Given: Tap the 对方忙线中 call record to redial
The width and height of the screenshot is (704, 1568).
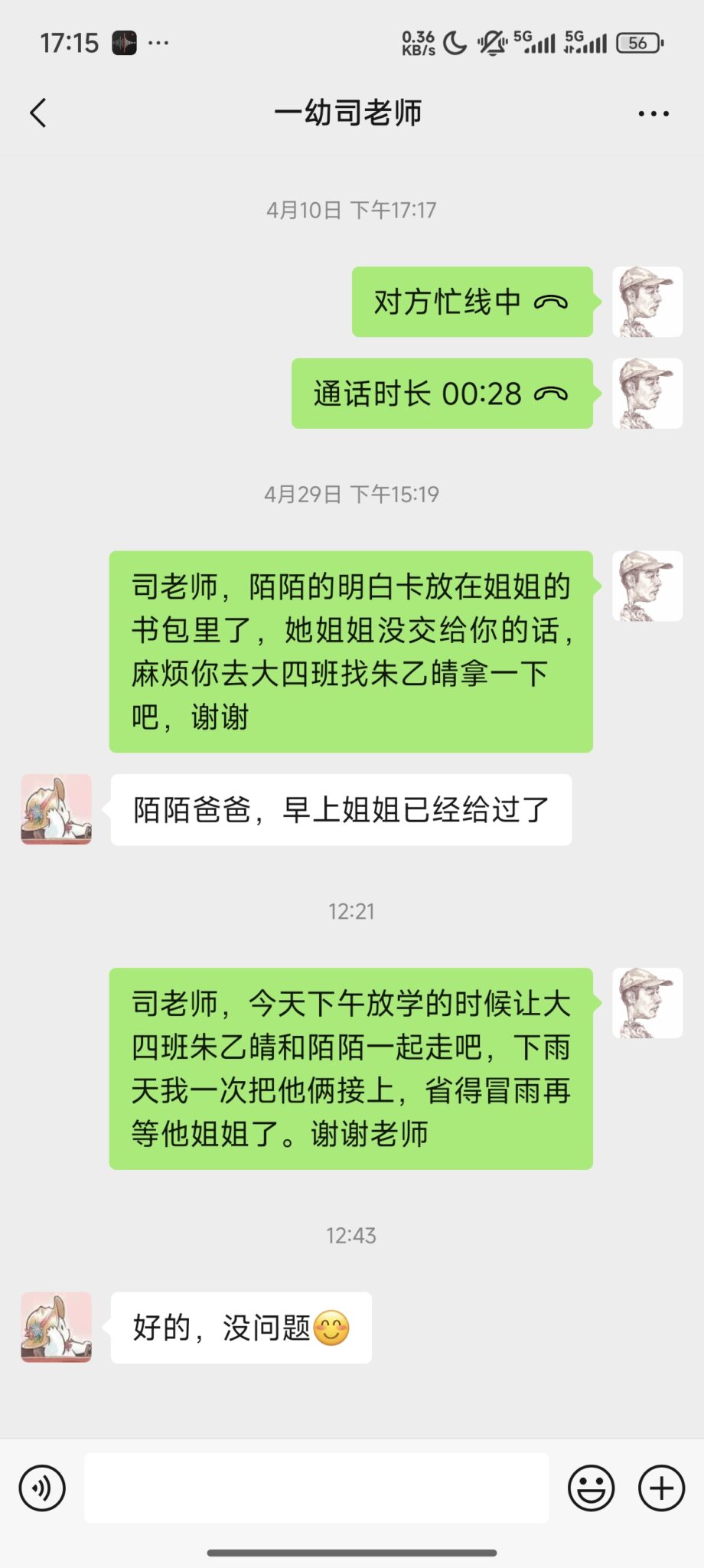Looking at the screenshot, I should tap(471, 302).
